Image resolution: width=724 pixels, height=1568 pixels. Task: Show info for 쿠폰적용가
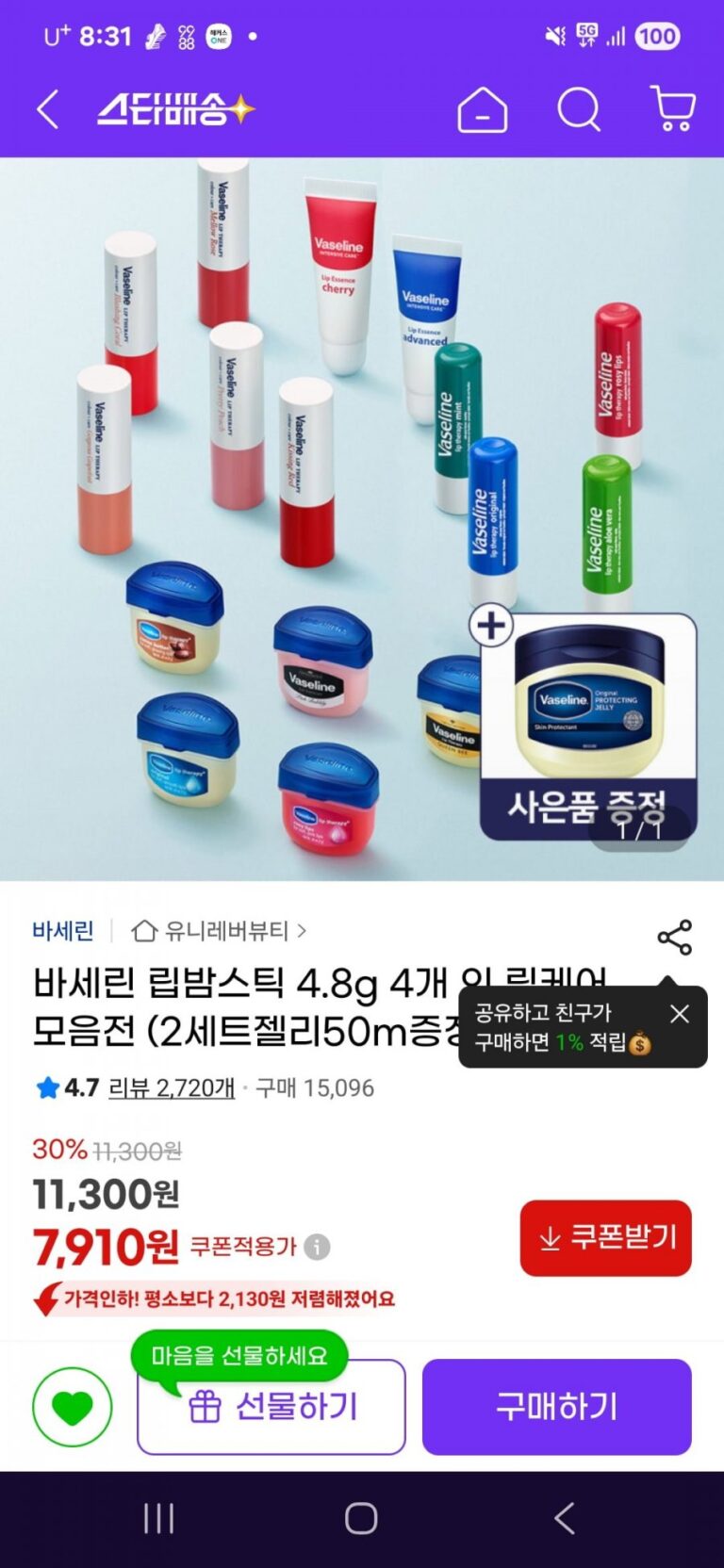[318, 1247]
